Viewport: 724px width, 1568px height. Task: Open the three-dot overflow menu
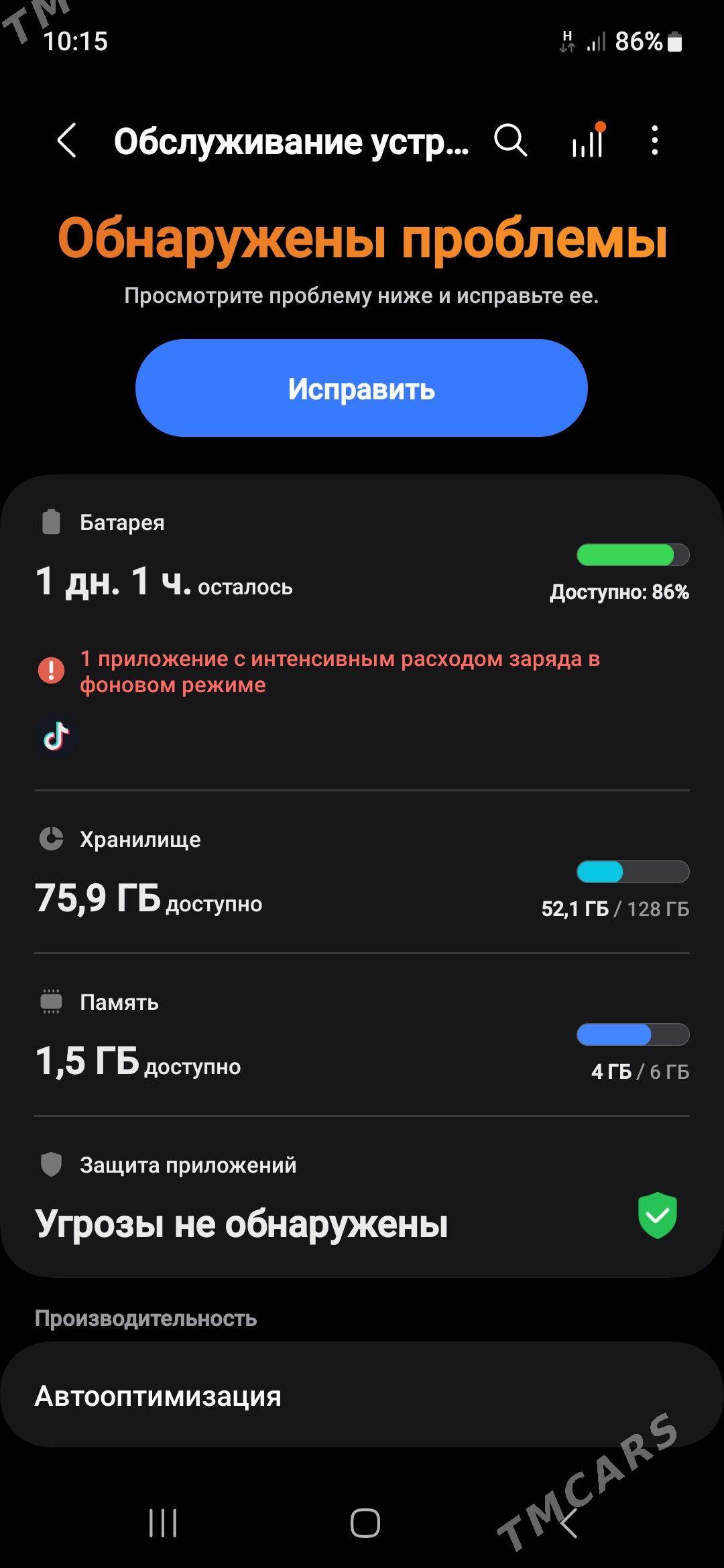[x=655, y=141]
